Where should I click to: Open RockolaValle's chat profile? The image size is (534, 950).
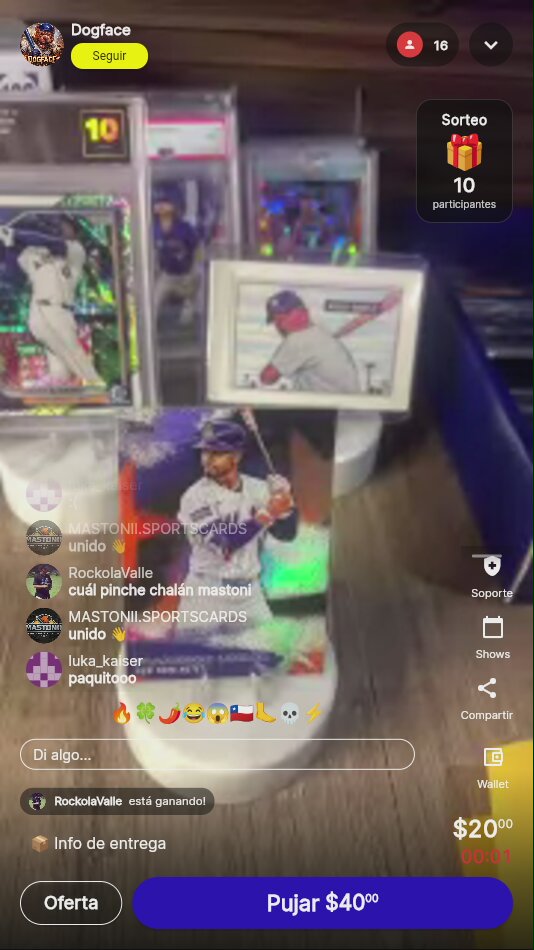(44, 582)
